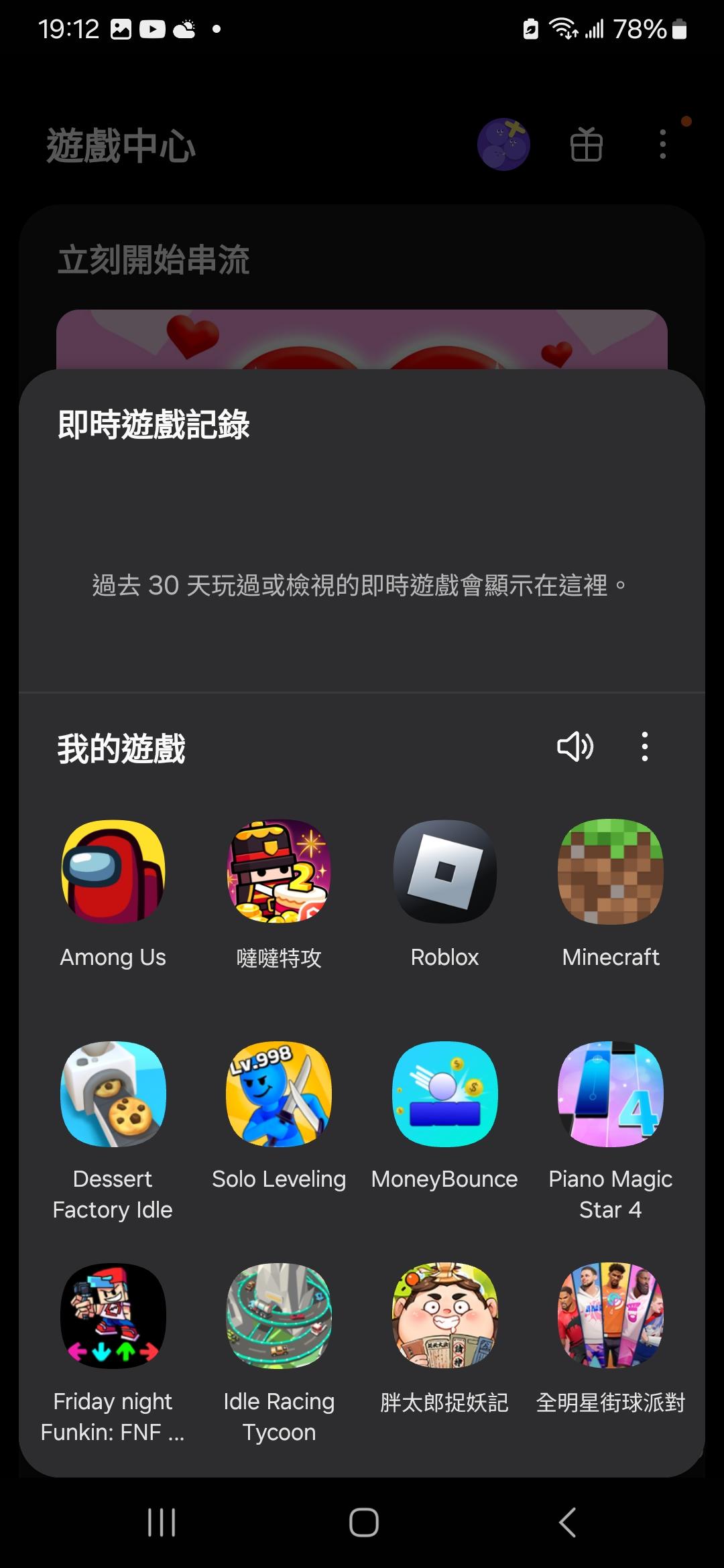
Task: Start Dessert Factory Idle
Action: [113, 1093]
